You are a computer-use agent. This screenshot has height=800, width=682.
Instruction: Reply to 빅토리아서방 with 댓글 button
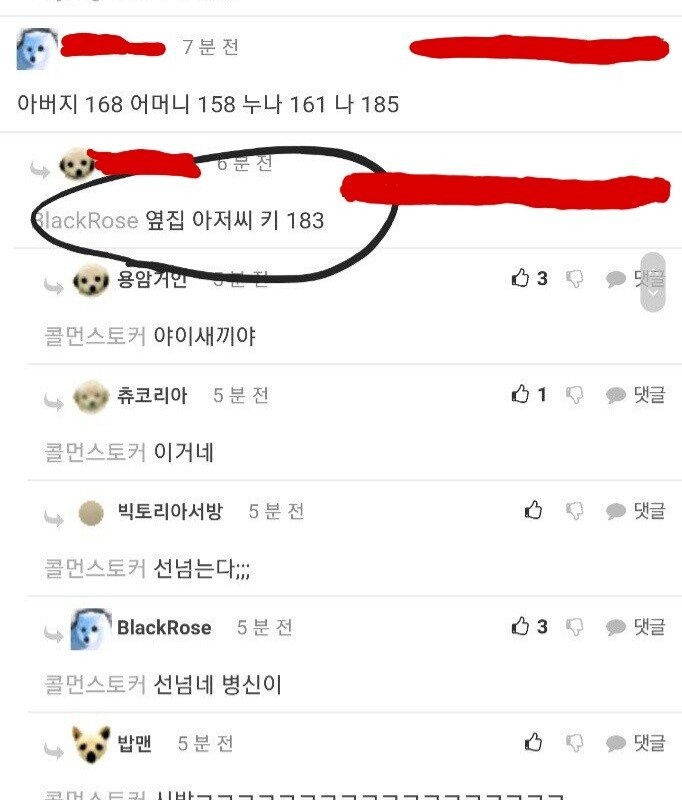[635, 511]
